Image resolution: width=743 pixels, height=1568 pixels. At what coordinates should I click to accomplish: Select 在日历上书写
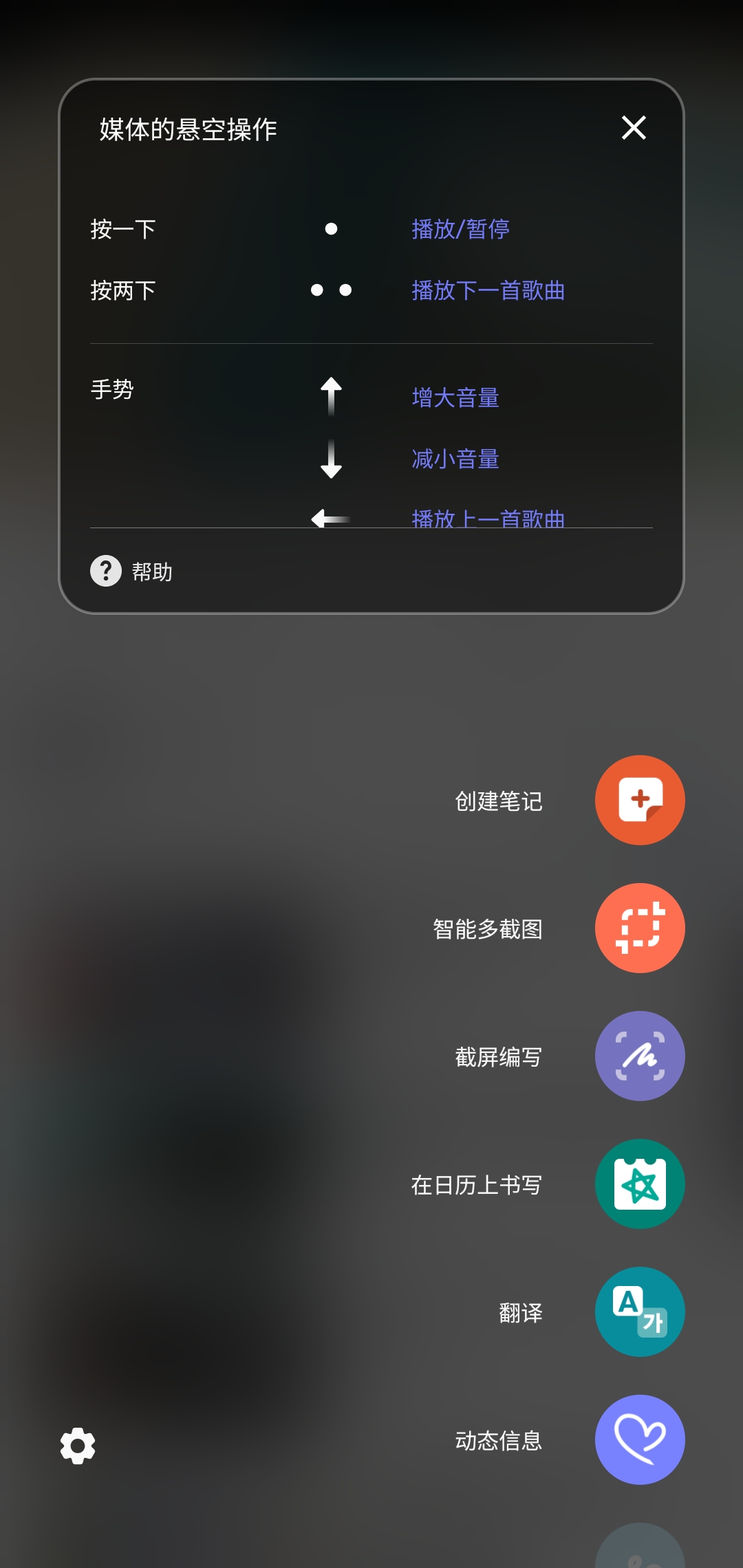pyautogui.click(x=639, y=1184)
